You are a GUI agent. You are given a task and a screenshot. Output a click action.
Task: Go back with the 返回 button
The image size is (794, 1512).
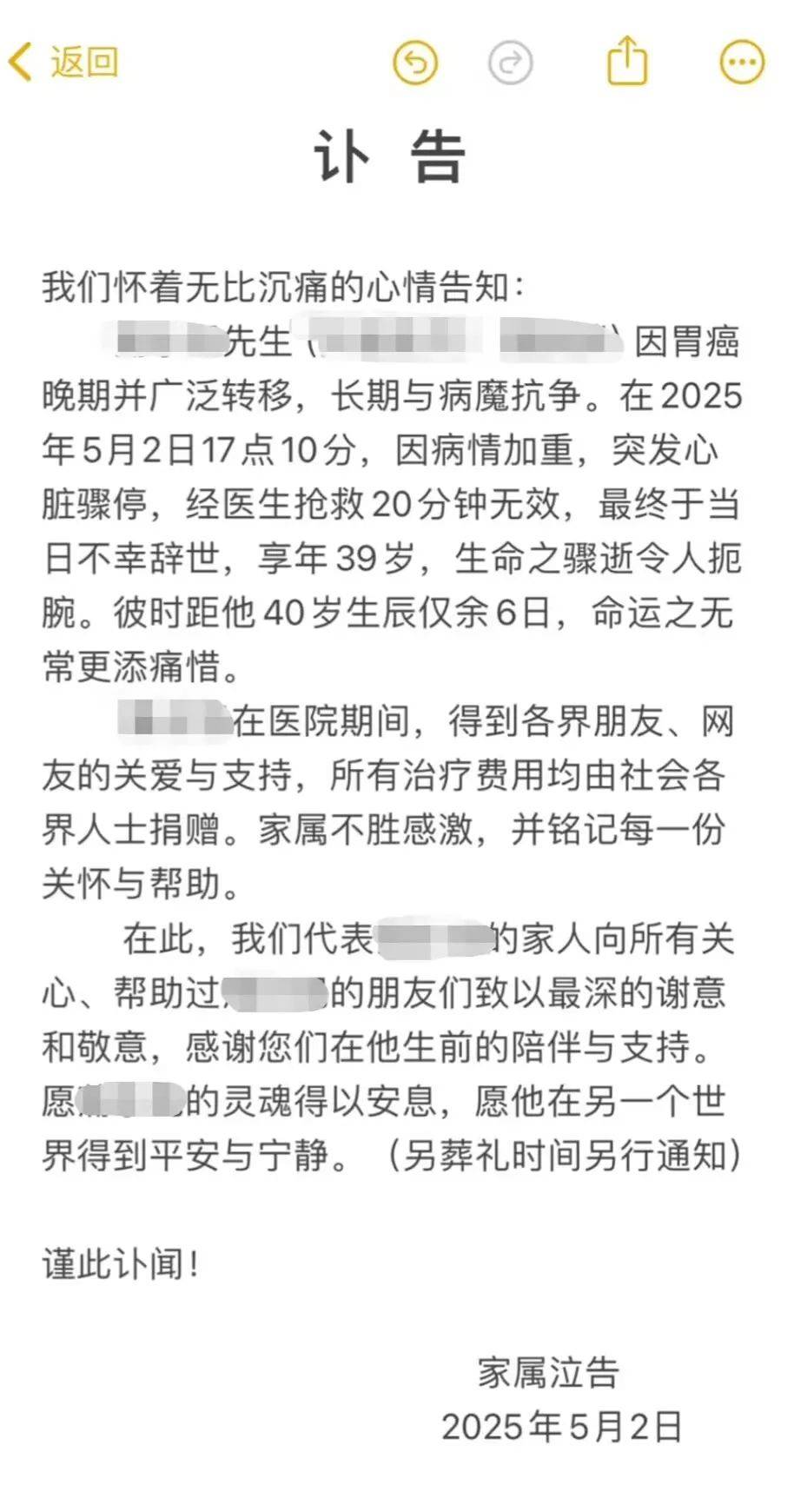pyautogui.click(x=63, y=63)
